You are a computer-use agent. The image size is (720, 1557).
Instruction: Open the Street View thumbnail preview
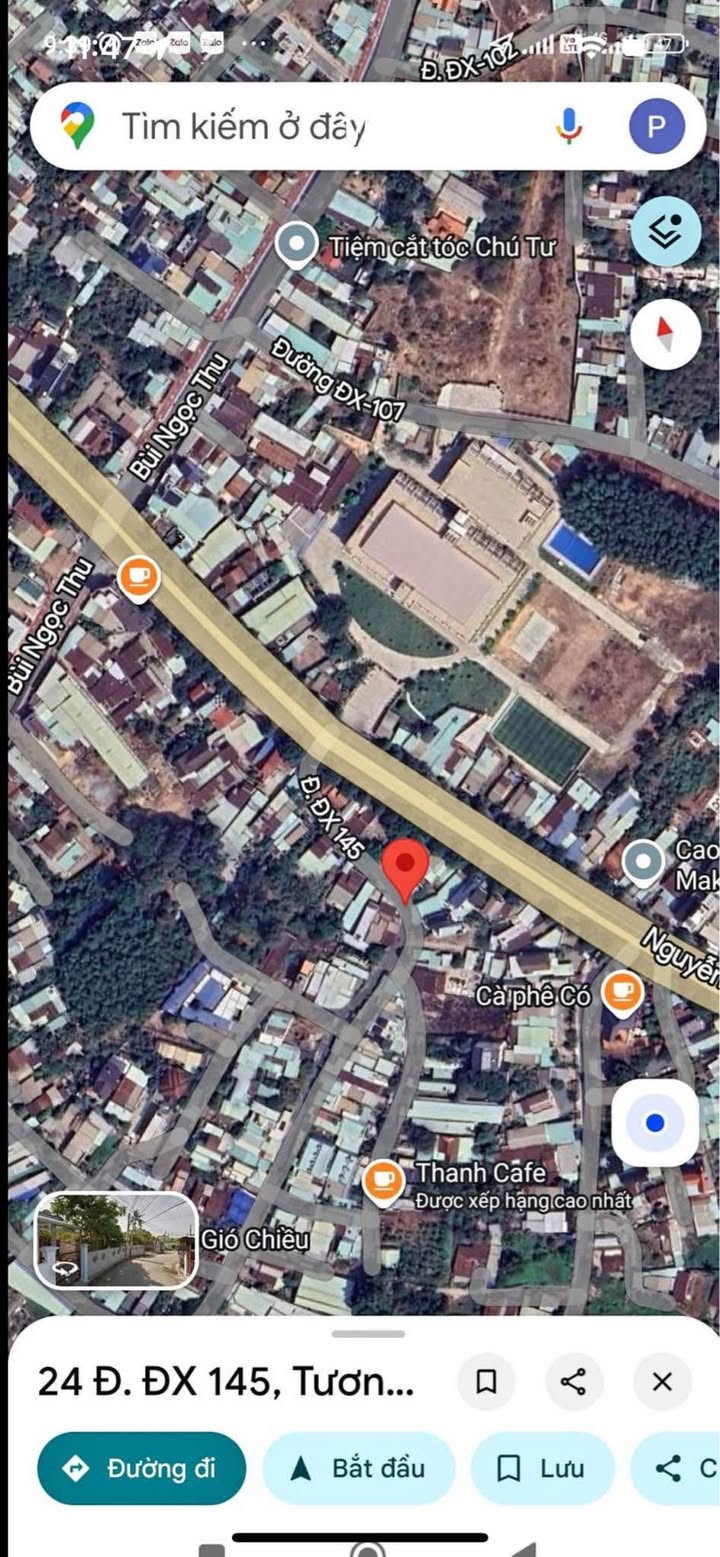coord(116,1240)
